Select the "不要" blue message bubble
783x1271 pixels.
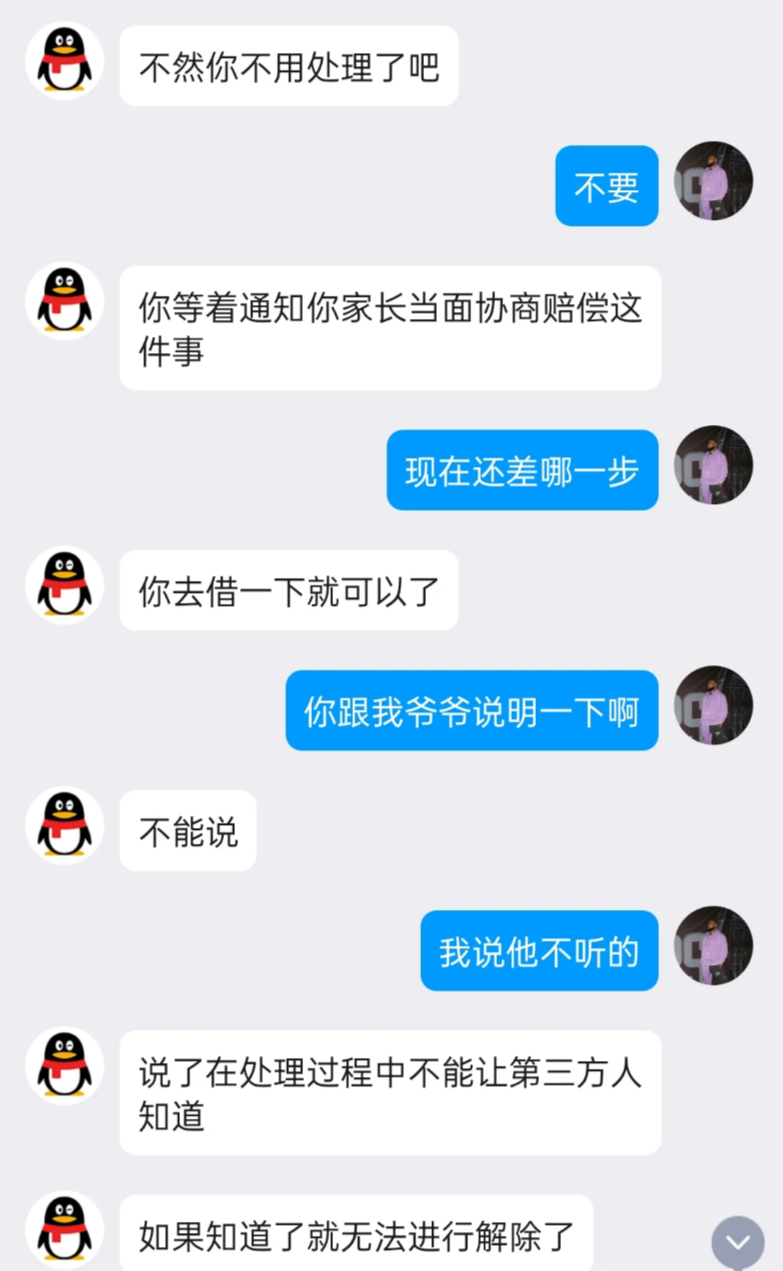pos(606,186)
